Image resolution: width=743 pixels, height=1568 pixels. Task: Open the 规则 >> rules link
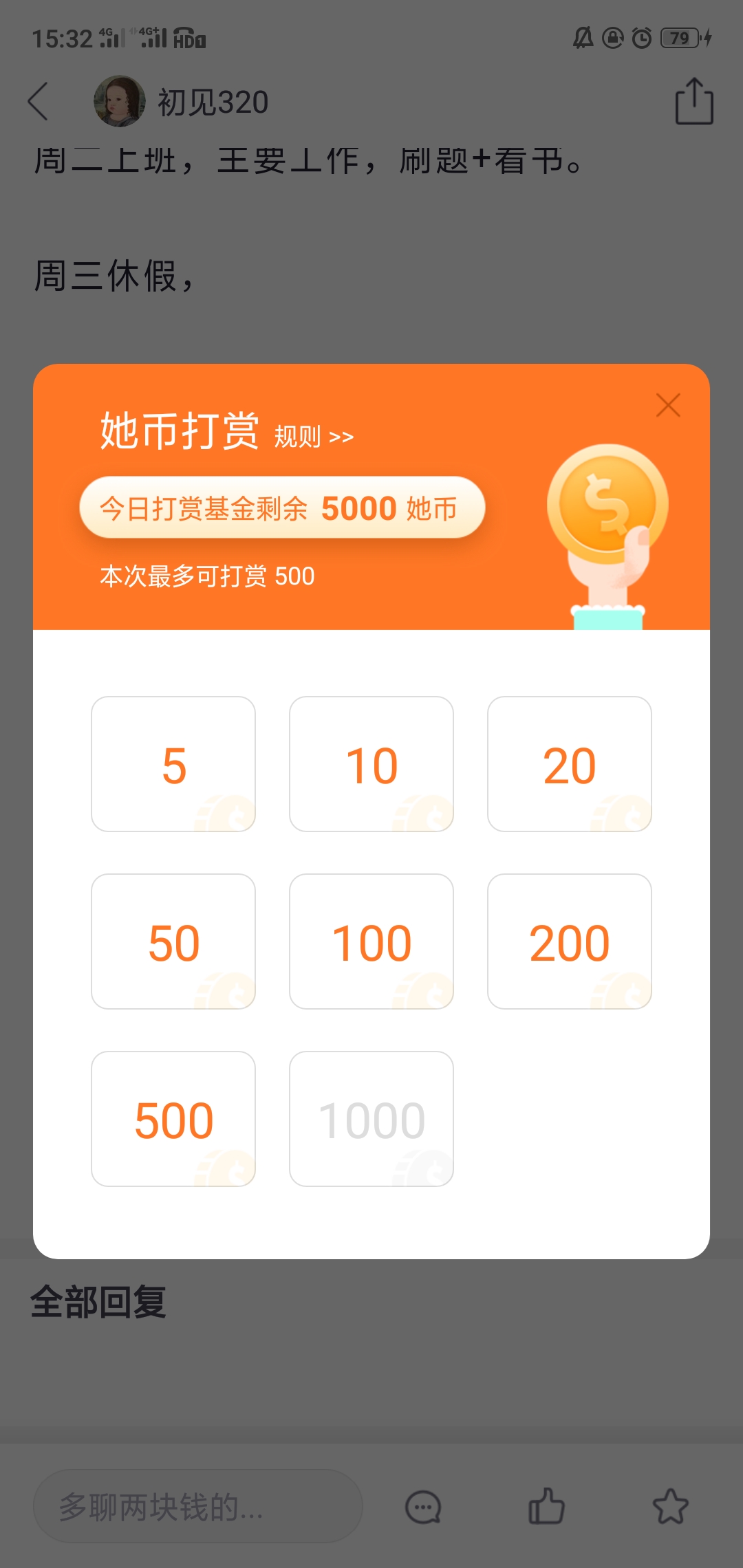point(314,437)
